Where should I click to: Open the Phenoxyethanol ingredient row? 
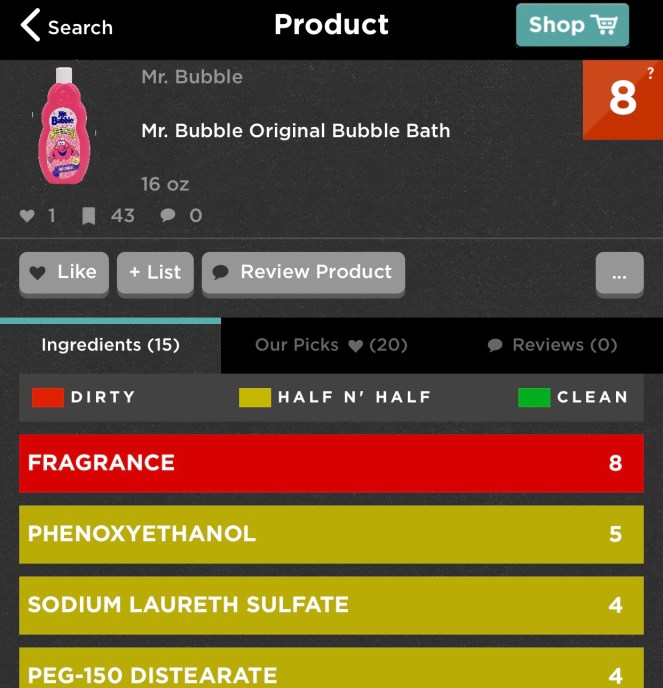pyautogui.click(x=331, y=533)
